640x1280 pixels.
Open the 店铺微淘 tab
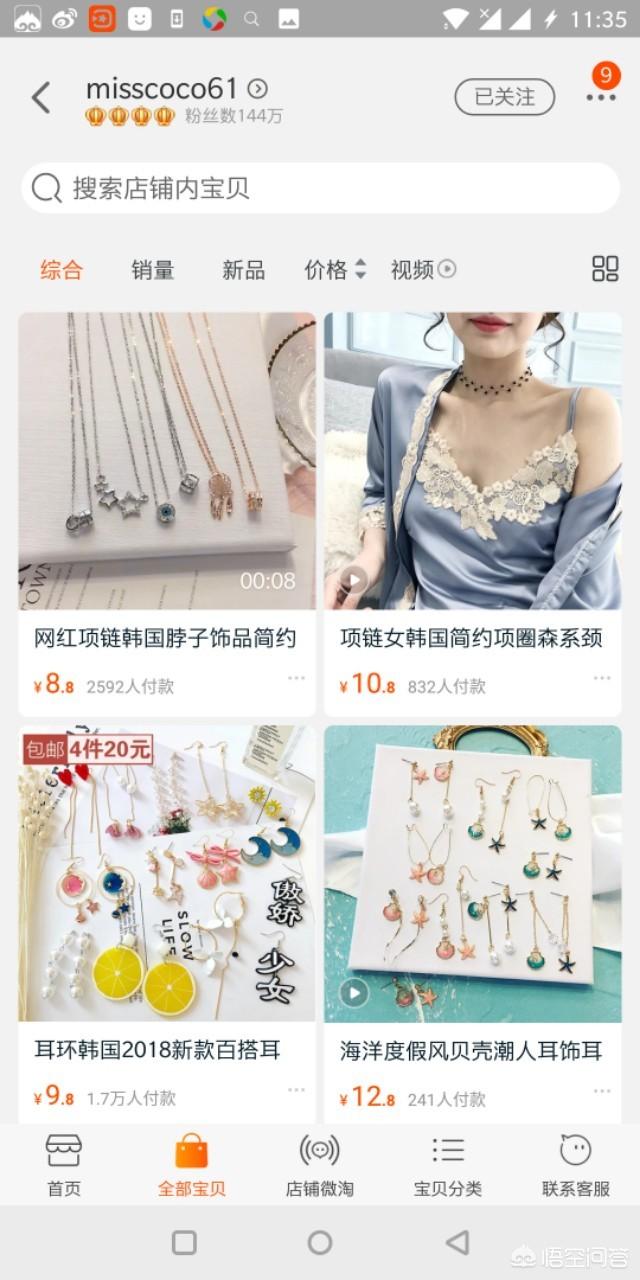pos(320,1165)
